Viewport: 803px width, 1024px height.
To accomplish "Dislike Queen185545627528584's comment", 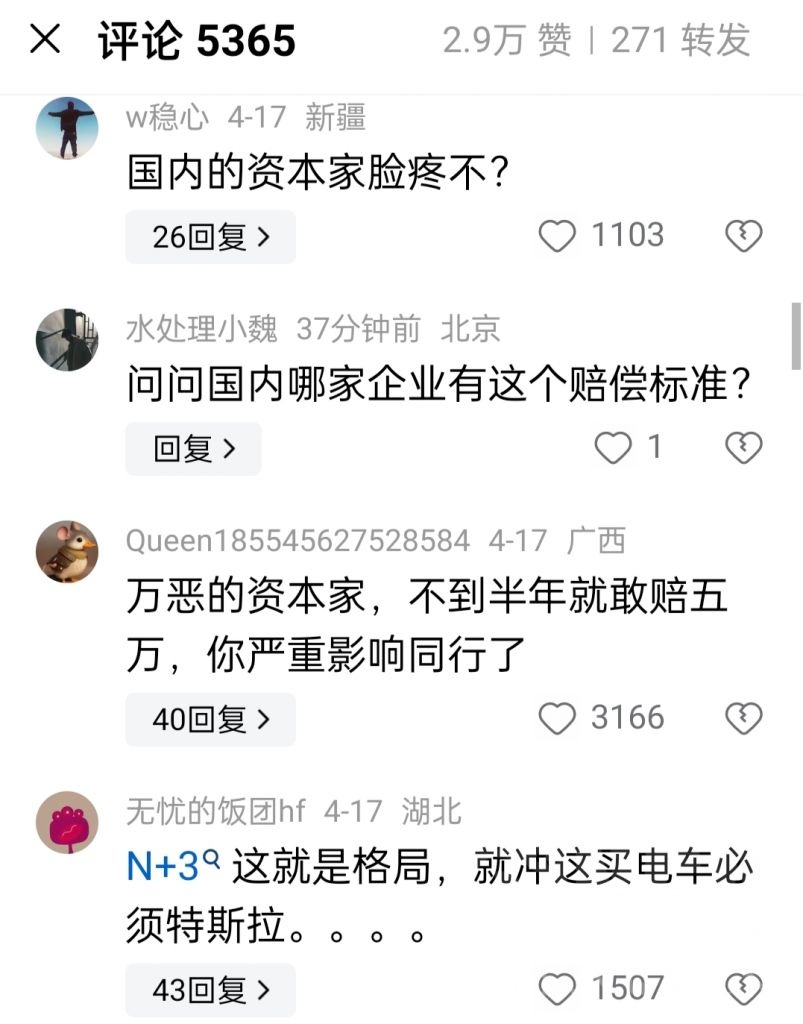I will coord(743,719).
